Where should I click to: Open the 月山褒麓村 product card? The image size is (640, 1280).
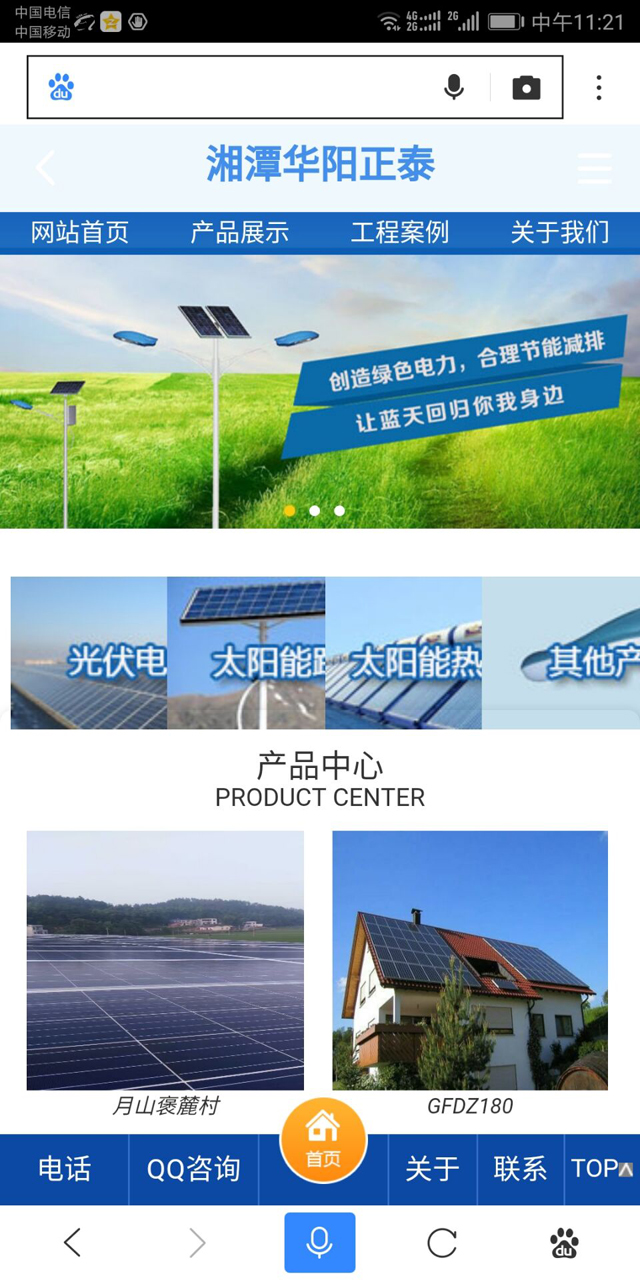coord(165,972)
